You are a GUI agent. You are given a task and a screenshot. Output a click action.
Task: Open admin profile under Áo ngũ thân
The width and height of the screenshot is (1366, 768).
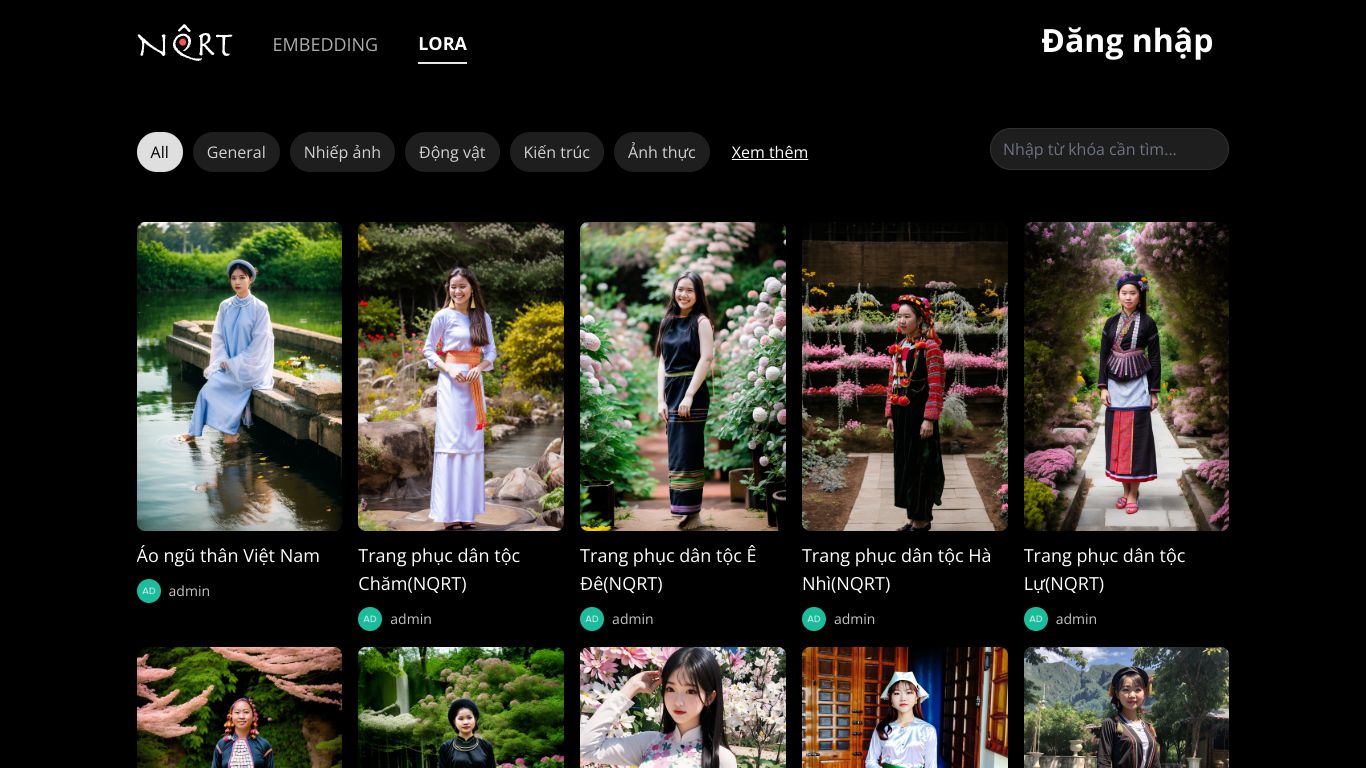pos(188,591)
